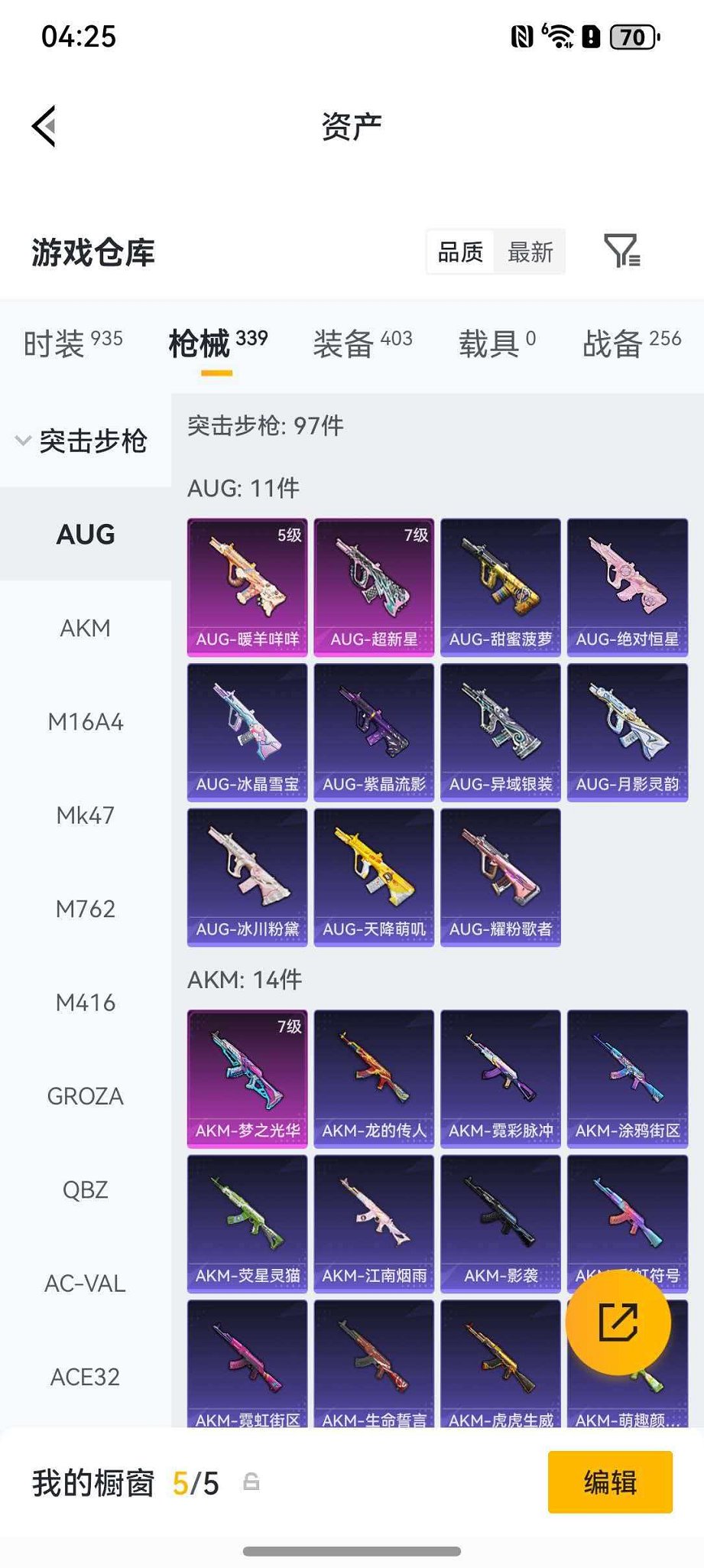Sort the warehouse by 最新
This screenshot has width=704, height=1568.
click(530, 252)
